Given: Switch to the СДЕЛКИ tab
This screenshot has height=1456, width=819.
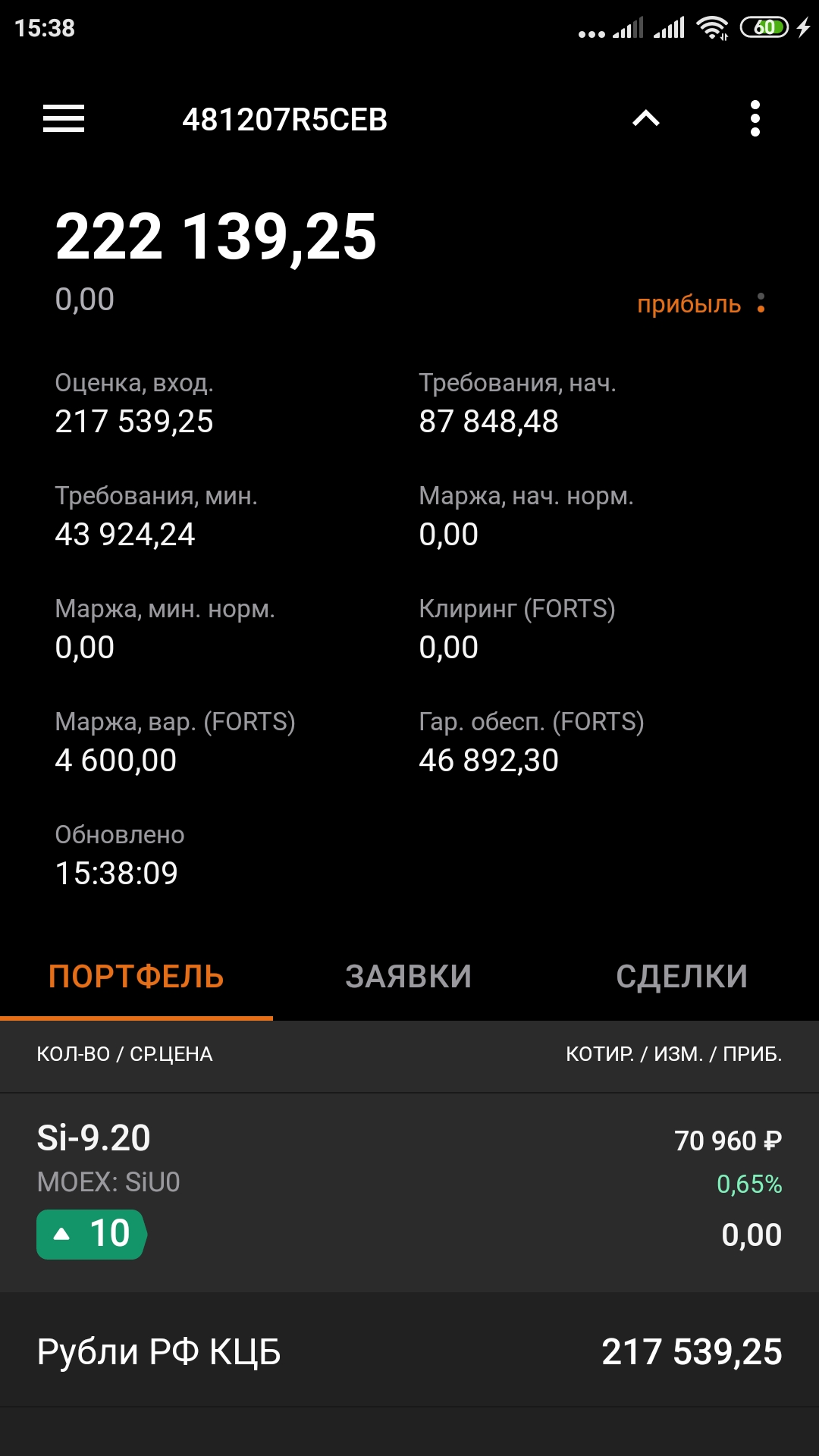Looking at the screenshot, I should click(682, 977).
